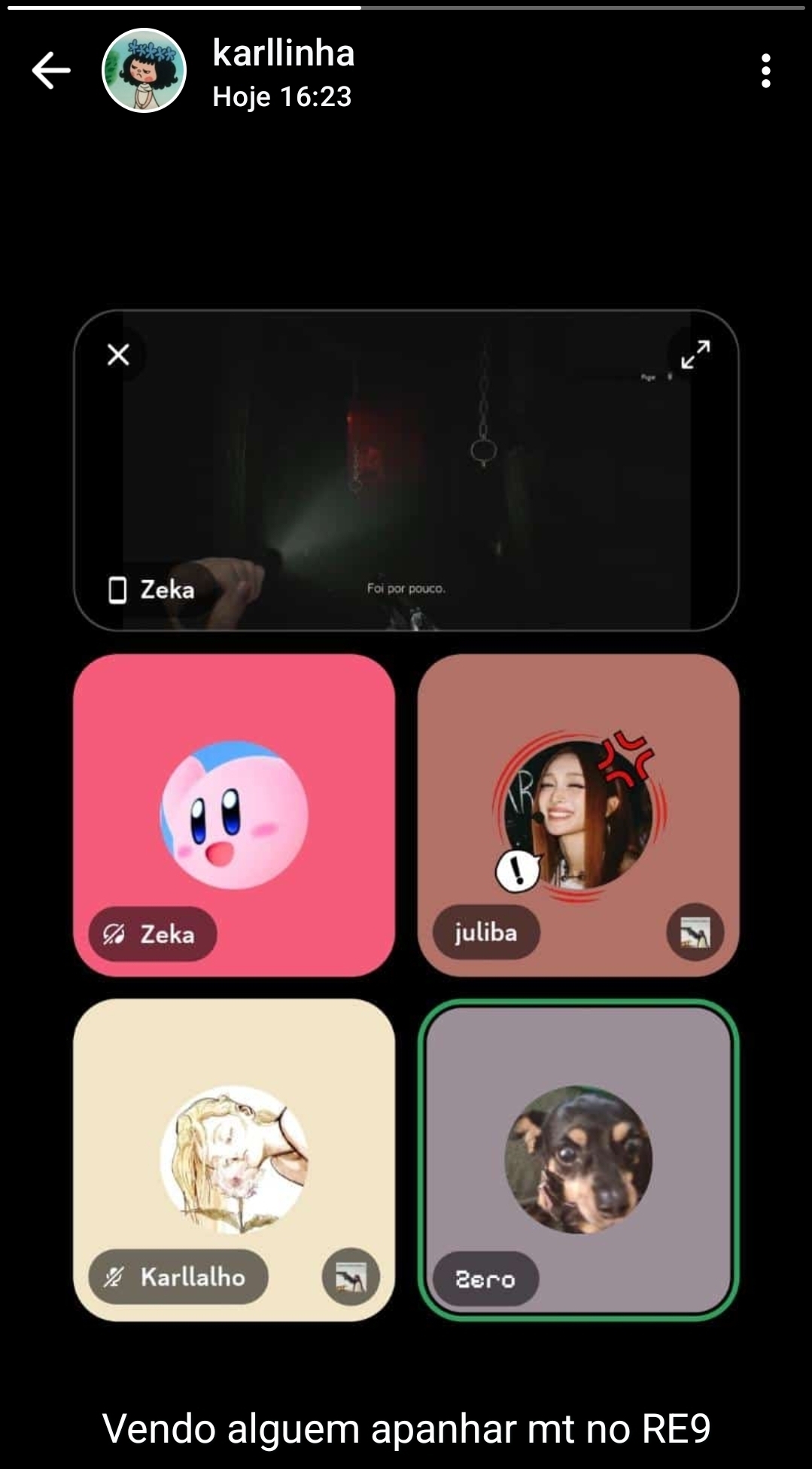Screen dimensions: 812x1469
Task: Open karllinha's profile picture
Action: 144,71
